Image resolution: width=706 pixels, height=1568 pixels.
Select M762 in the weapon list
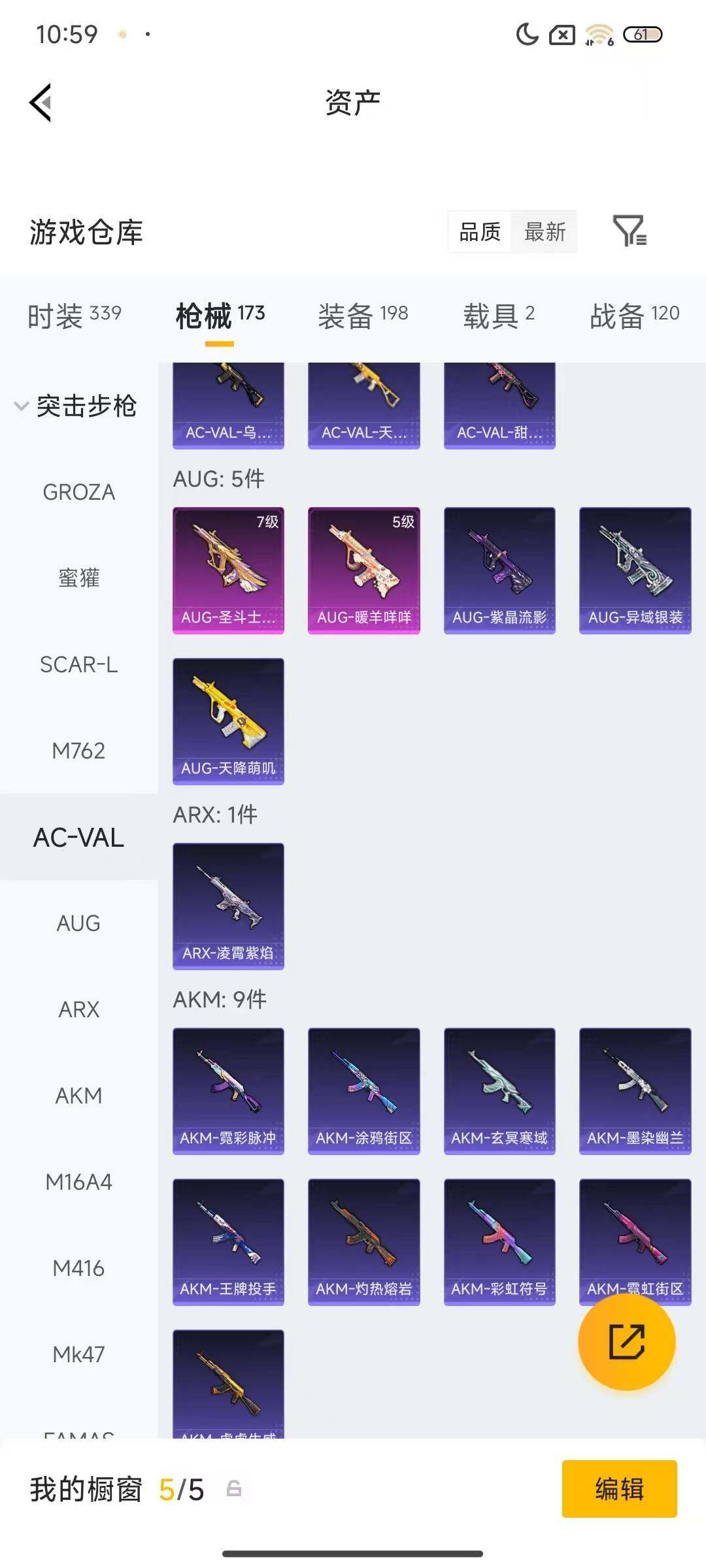78,751
